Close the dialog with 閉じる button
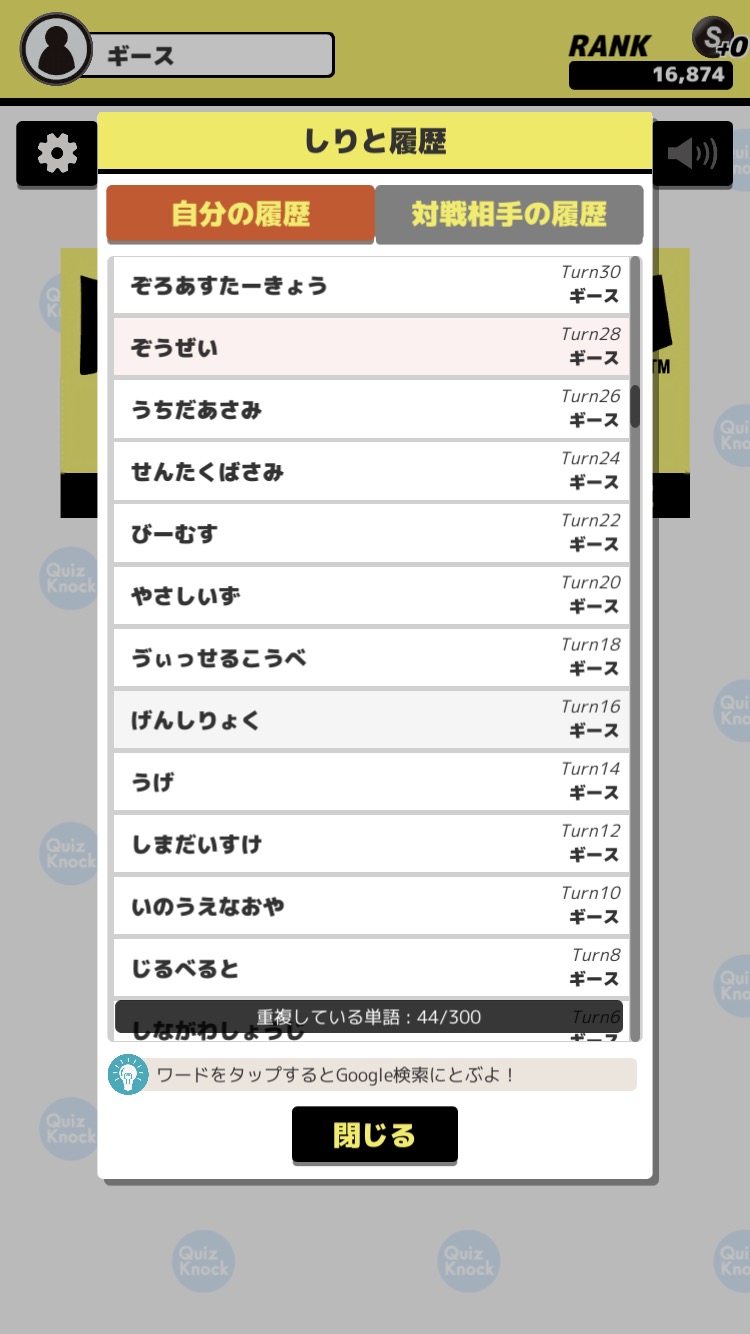750x1334 pixels. pos(375,1135)
